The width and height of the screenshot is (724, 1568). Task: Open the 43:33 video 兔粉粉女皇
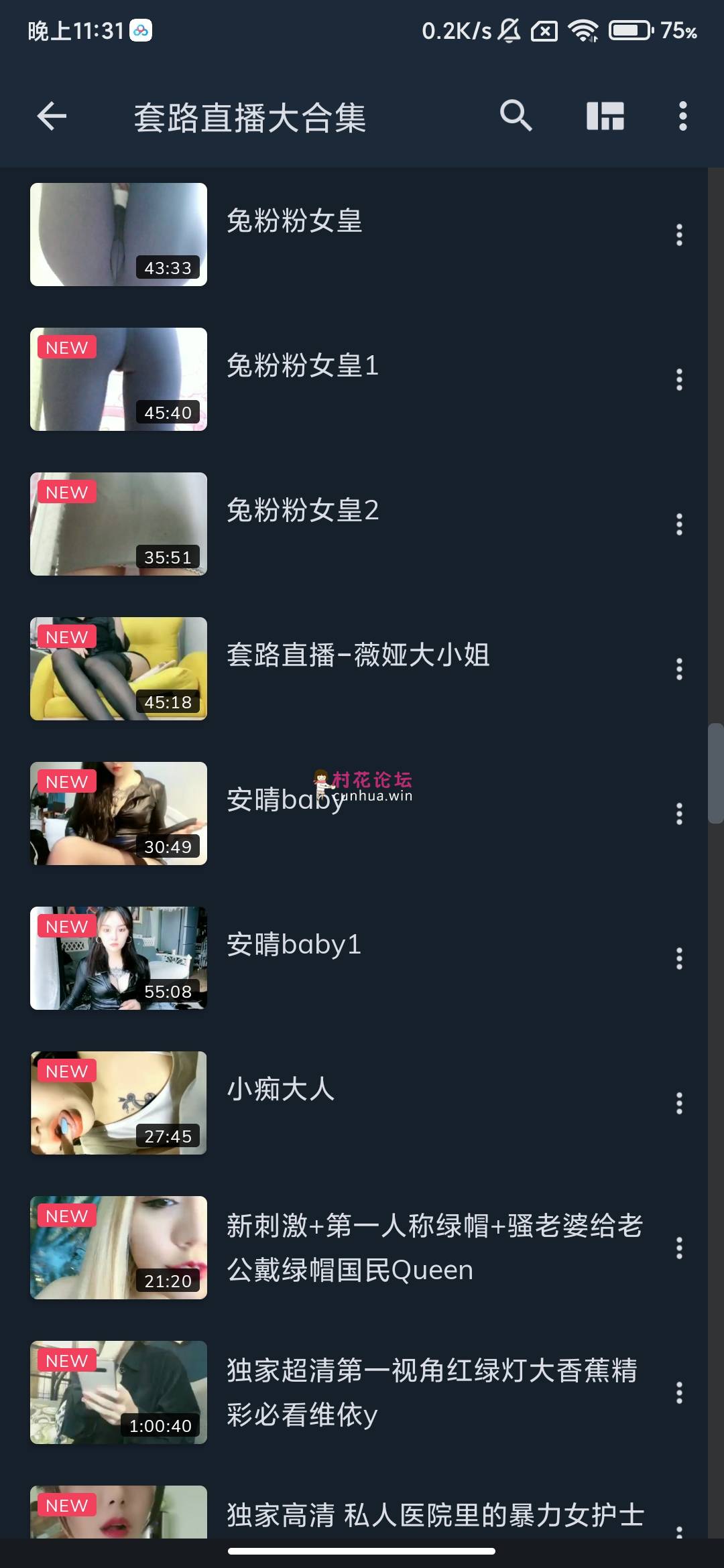pos(294,221)
